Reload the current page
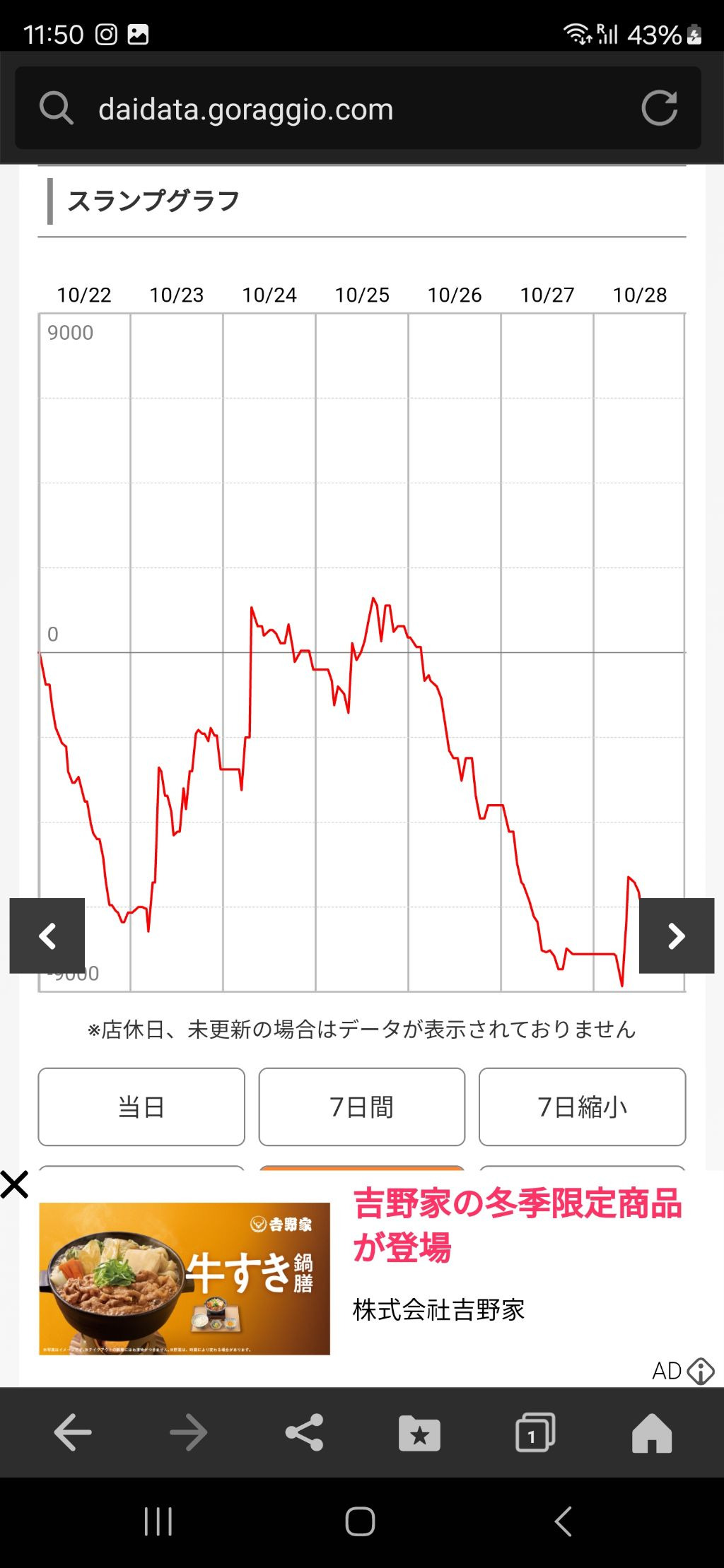This screenshot has height=1568, width=724. click(x=659, y=108)
